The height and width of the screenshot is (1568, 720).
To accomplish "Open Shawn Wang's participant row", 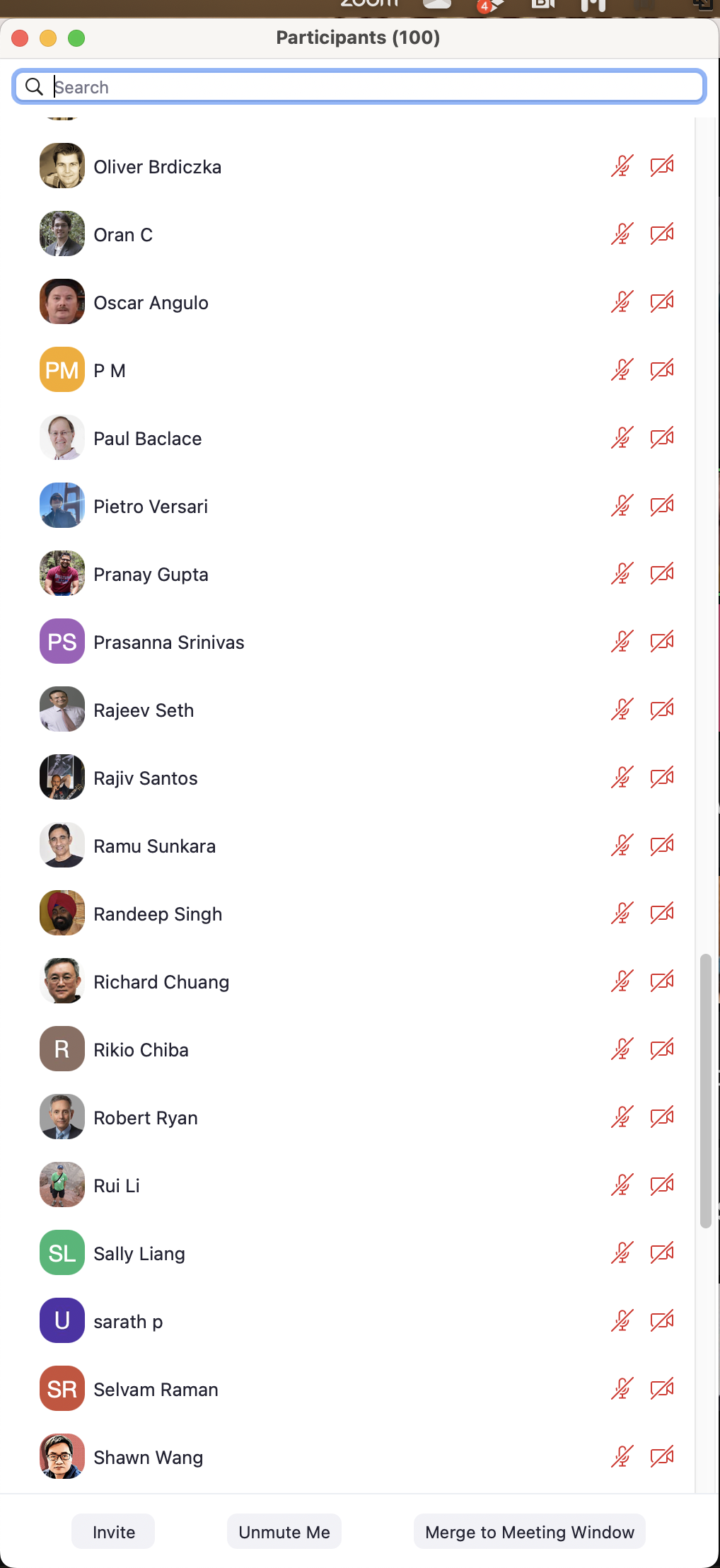I will pyautogui.click(x=149, y=1458).
